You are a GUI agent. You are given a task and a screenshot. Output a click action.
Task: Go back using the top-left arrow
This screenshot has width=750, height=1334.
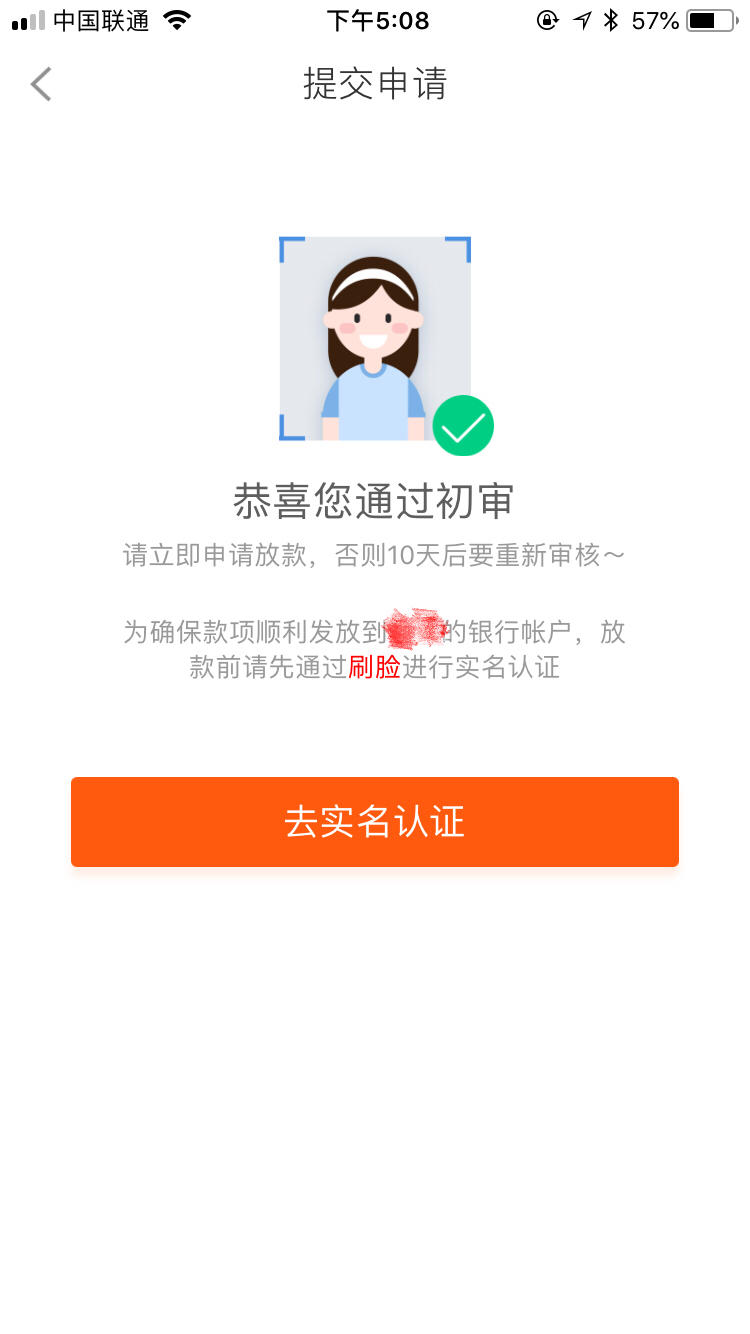[41, 85]
